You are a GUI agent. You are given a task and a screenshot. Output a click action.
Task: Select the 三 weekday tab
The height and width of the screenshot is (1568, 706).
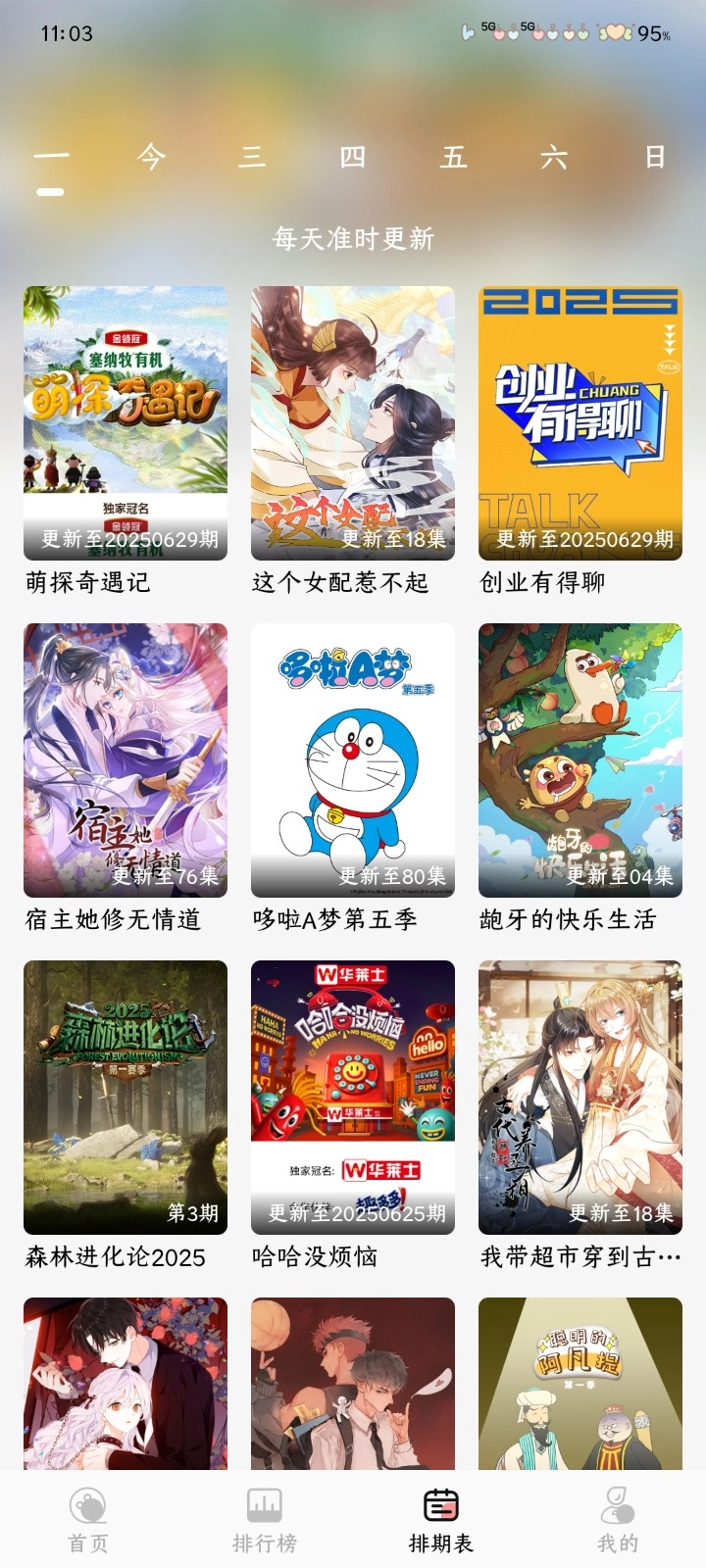click(252, 157)
